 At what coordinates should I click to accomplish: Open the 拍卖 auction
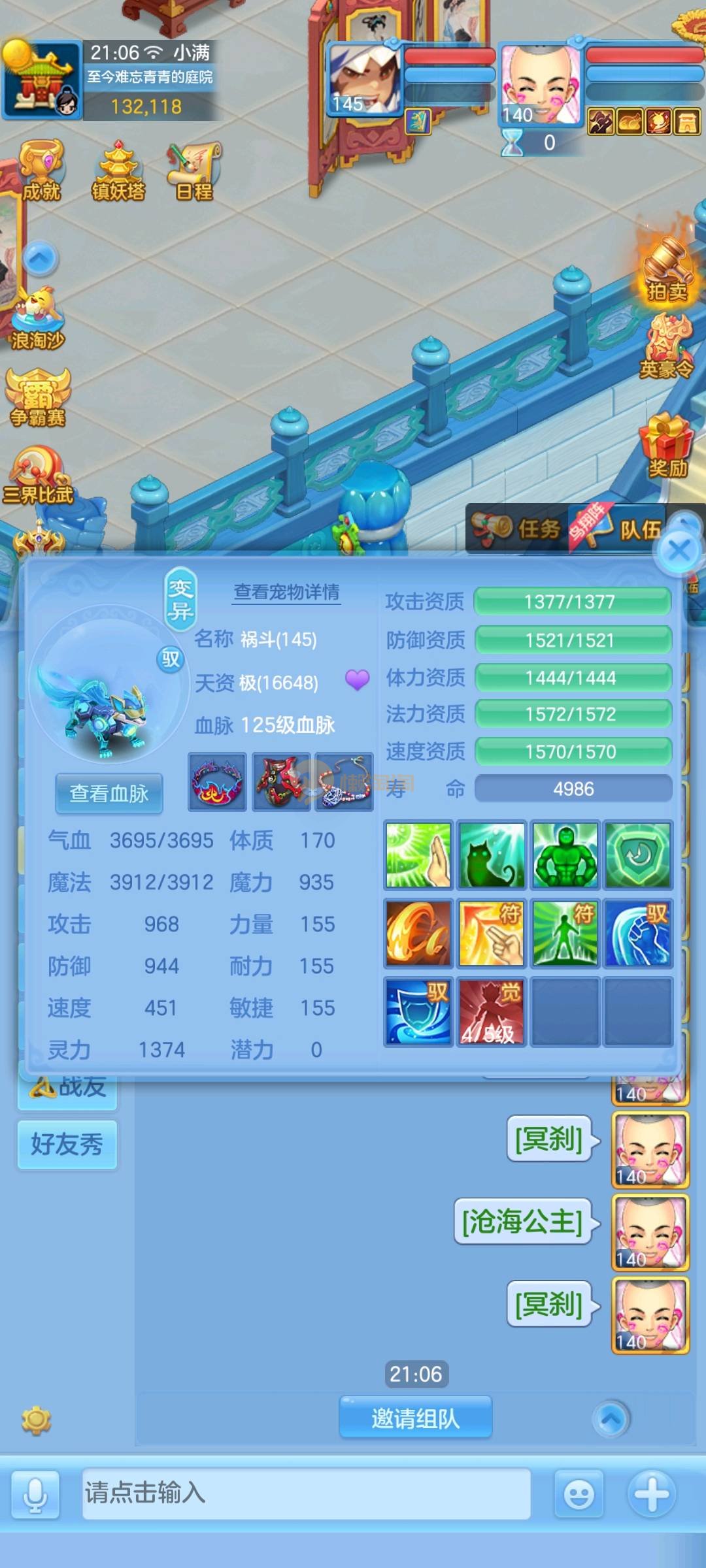(667, 271)
